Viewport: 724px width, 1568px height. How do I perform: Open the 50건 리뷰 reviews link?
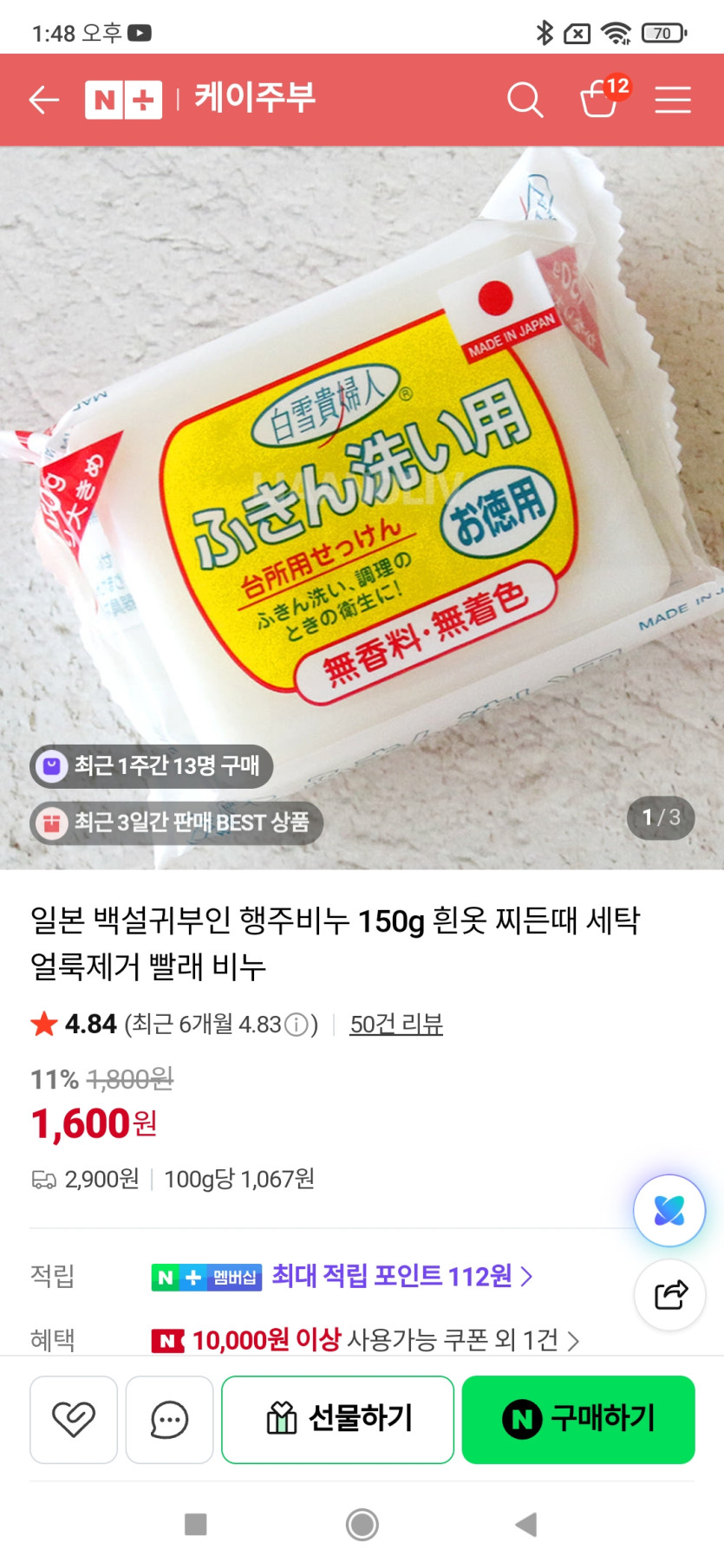396,1025
